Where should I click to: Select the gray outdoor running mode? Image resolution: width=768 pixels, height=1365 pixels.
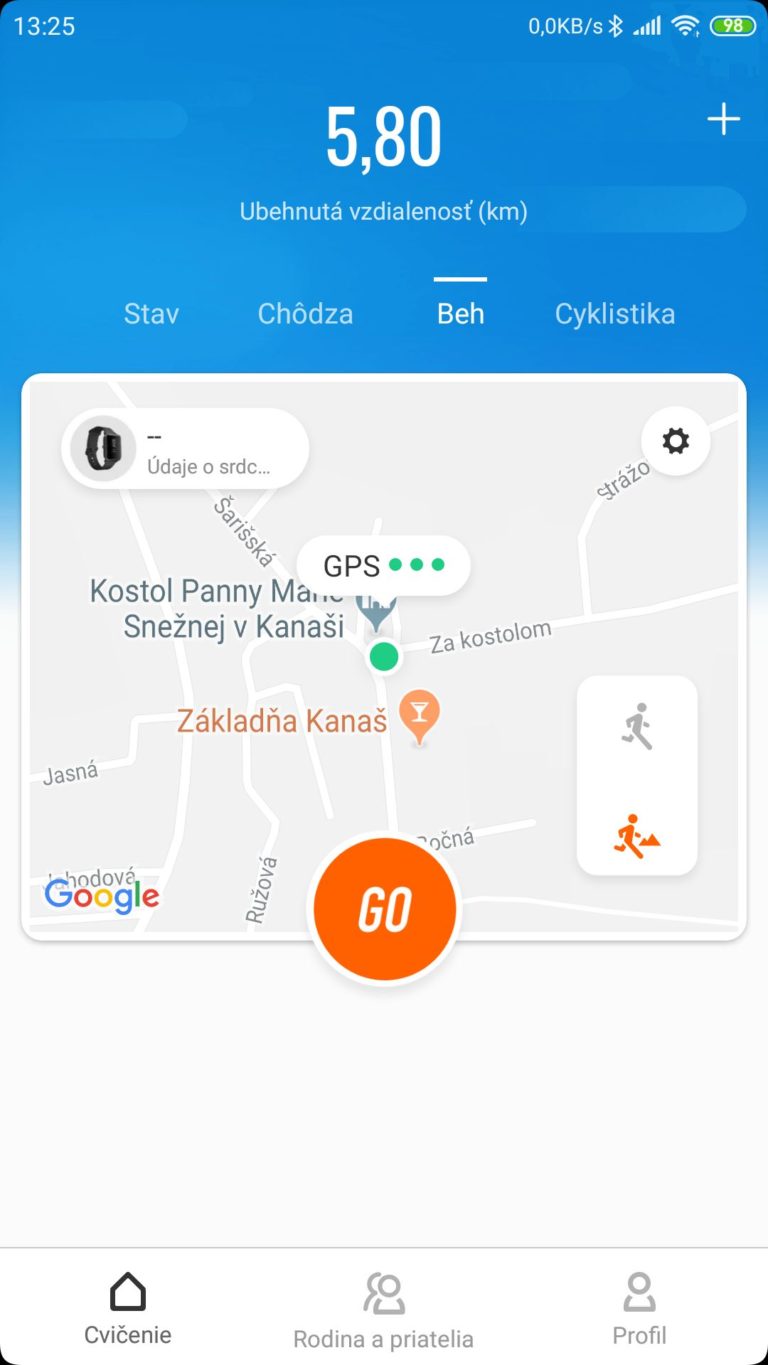[636, 726]
